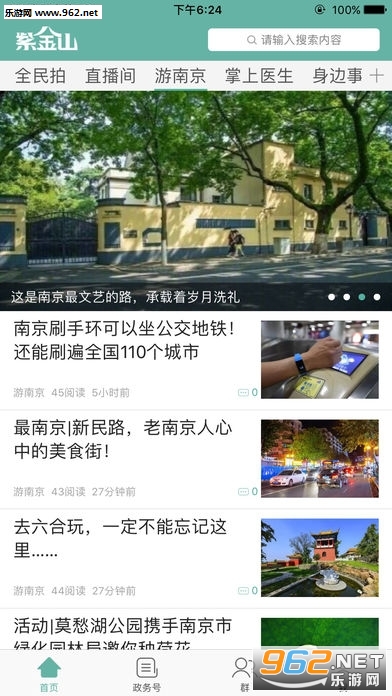The height and width of the screenshot is (696, 392).
Task: Tap the search box to enter content
Action: [x=293, y=40]
